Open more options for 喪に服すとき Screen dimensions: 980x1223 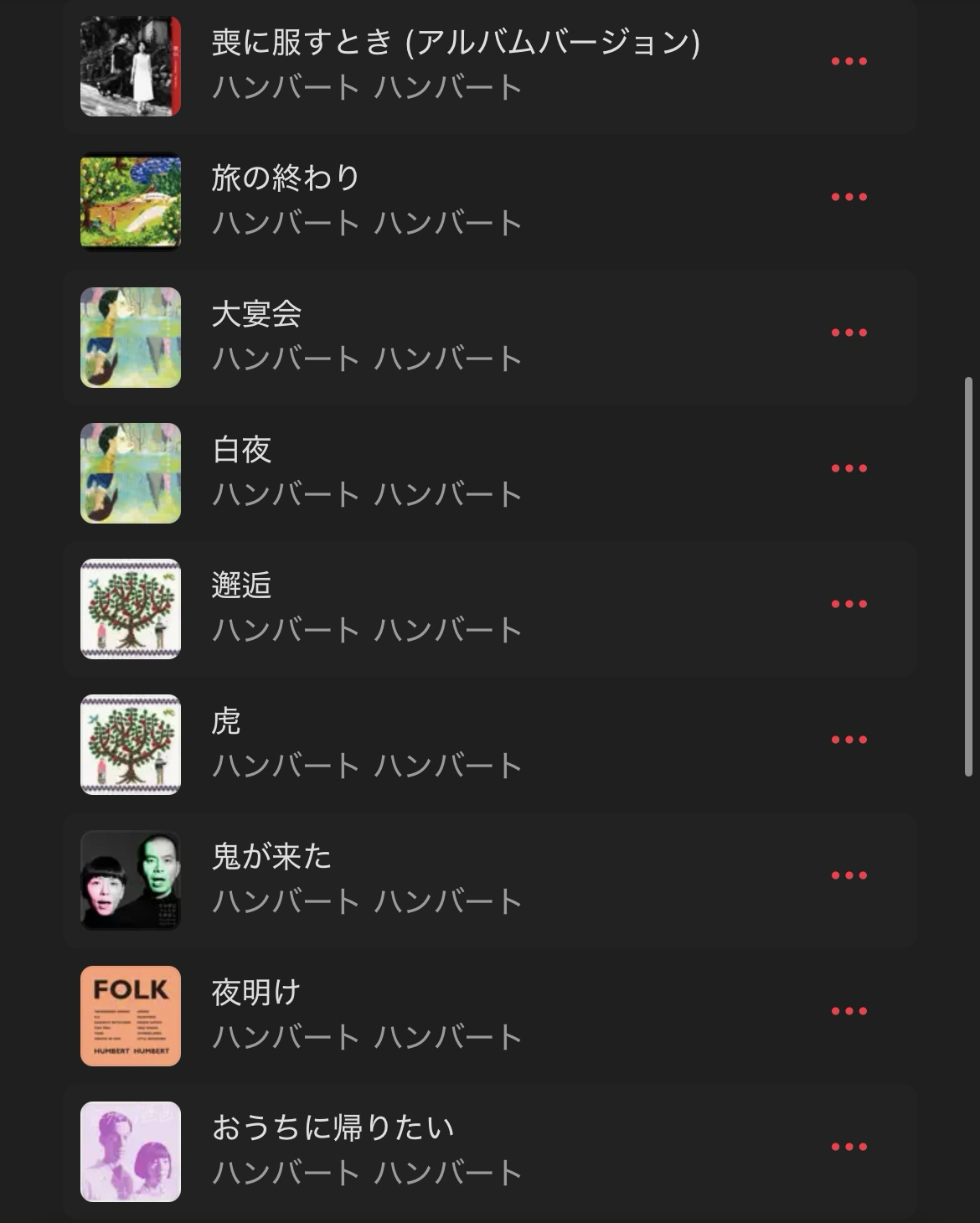pyautogui.click(x=848, y=61)
